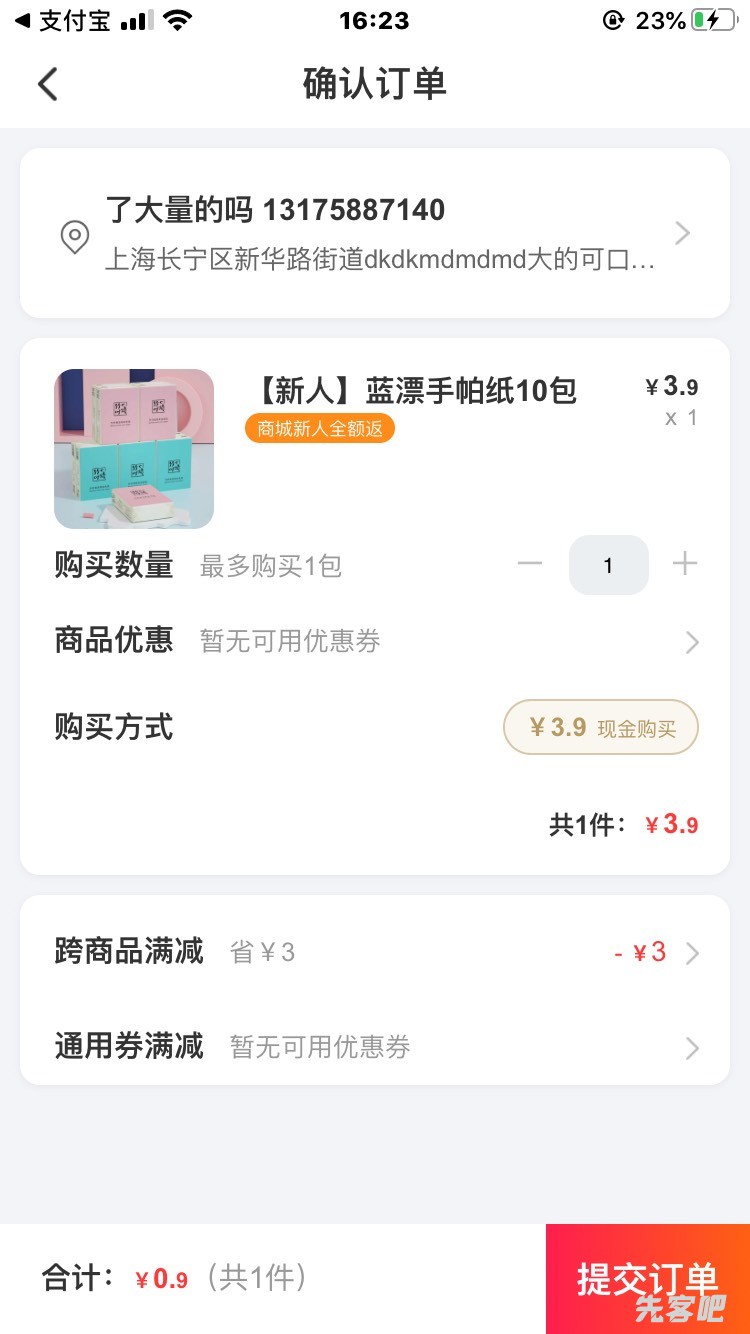Open the 蓝漂手帕纸 product image
Viewport: 750px width, 1334px height.
[134, 449]
